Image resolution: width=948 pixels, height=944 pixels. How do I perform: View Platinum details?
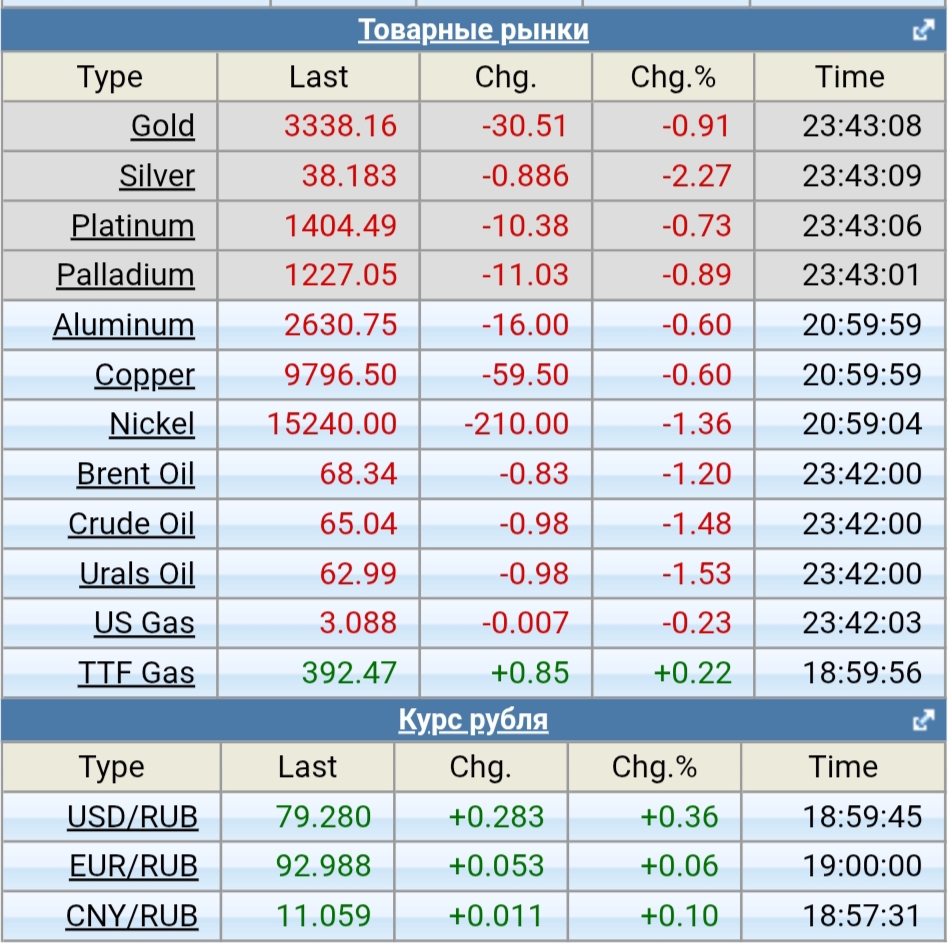(132, 226)
